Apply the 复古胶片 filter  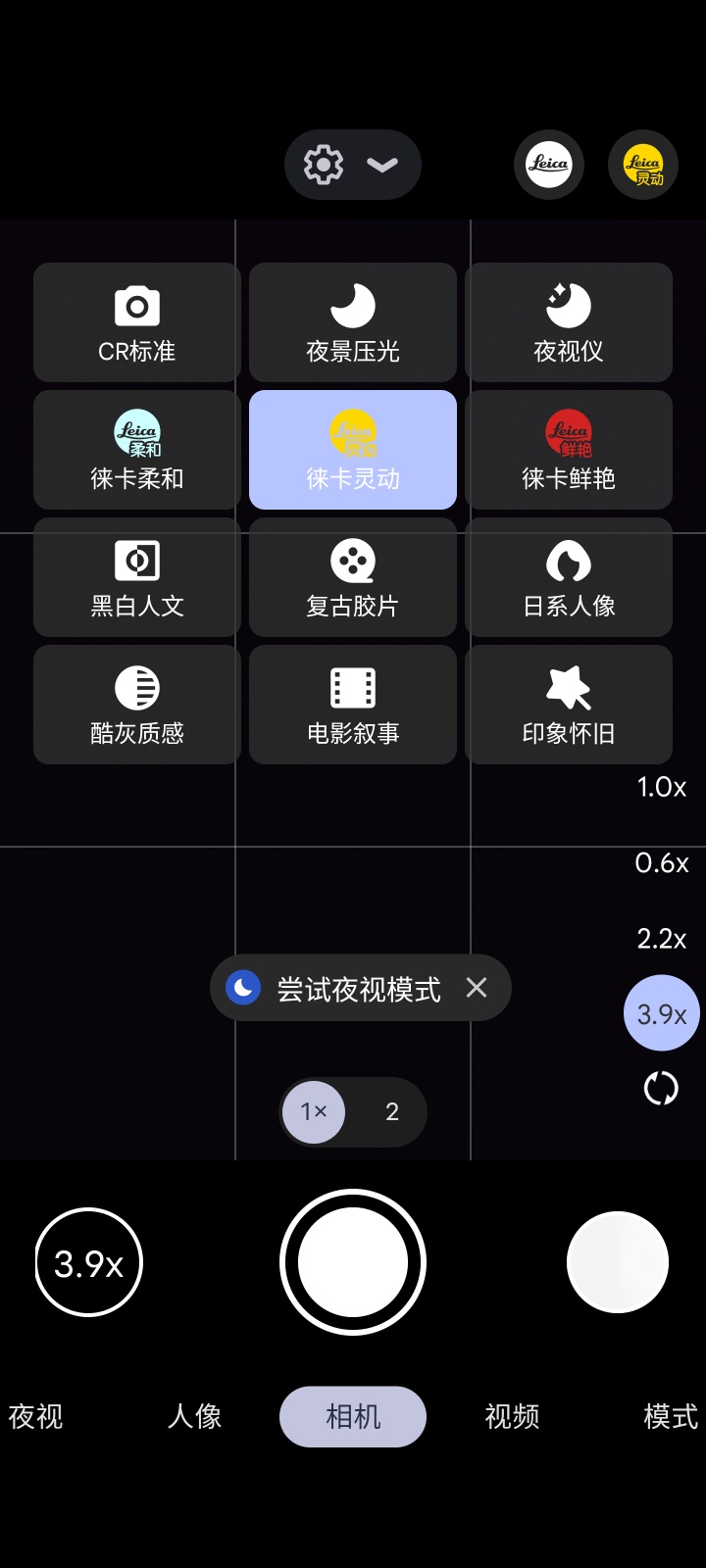[x=353, y=577]
